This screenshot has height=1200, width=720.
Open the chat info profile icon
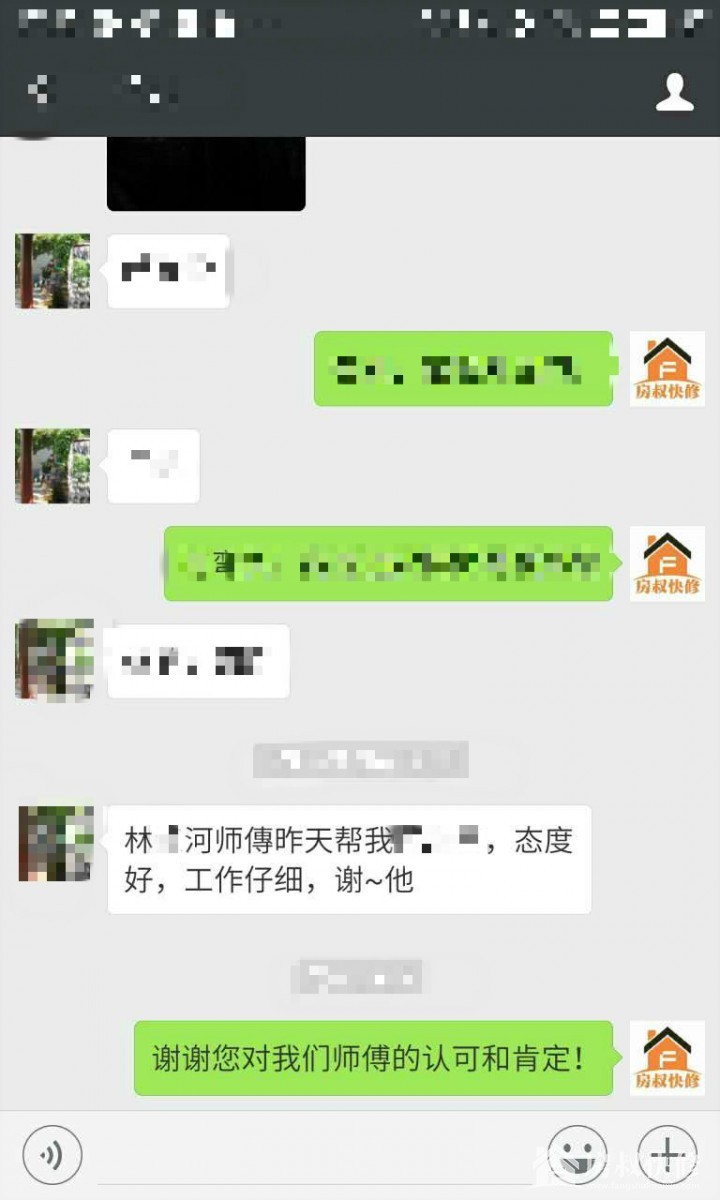click(x=674, y=92)
